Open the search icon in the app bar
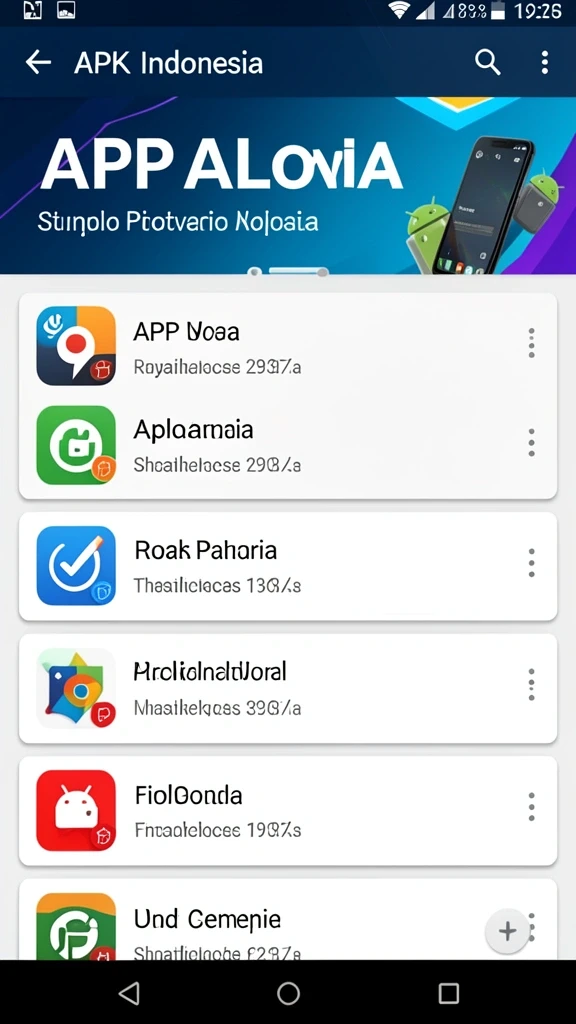Image resolution: width=576 pixels, height=1024 pixels. pyautogui.click(x=487, y=63)
